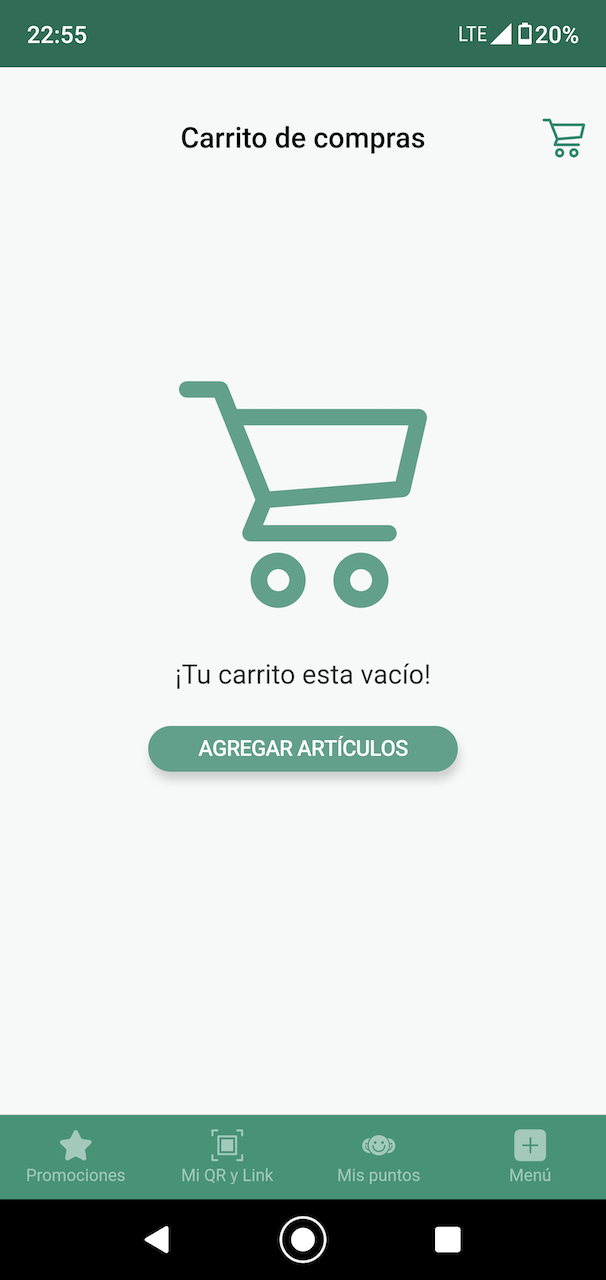Image resolution: width=606 pixels, height=1280 pixels.
Task: Open the Menú tab
Action: pyautogui.click(x=530, y=1157)
